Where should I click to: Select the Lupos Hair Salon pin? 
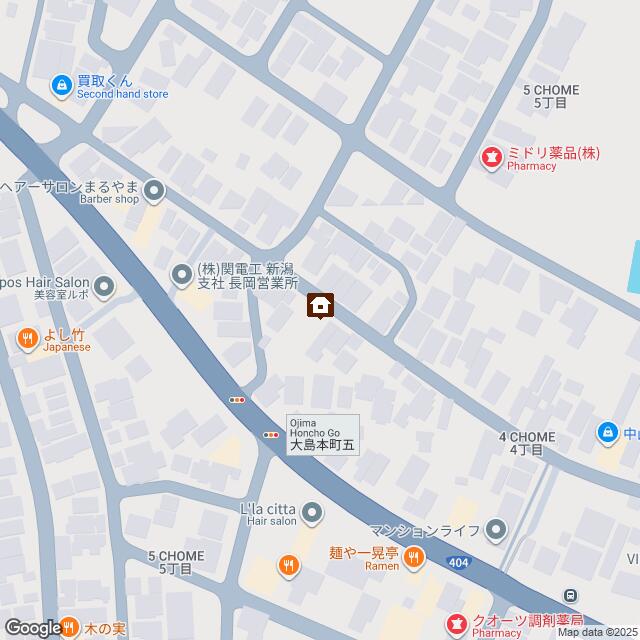[x=105, y=288]
